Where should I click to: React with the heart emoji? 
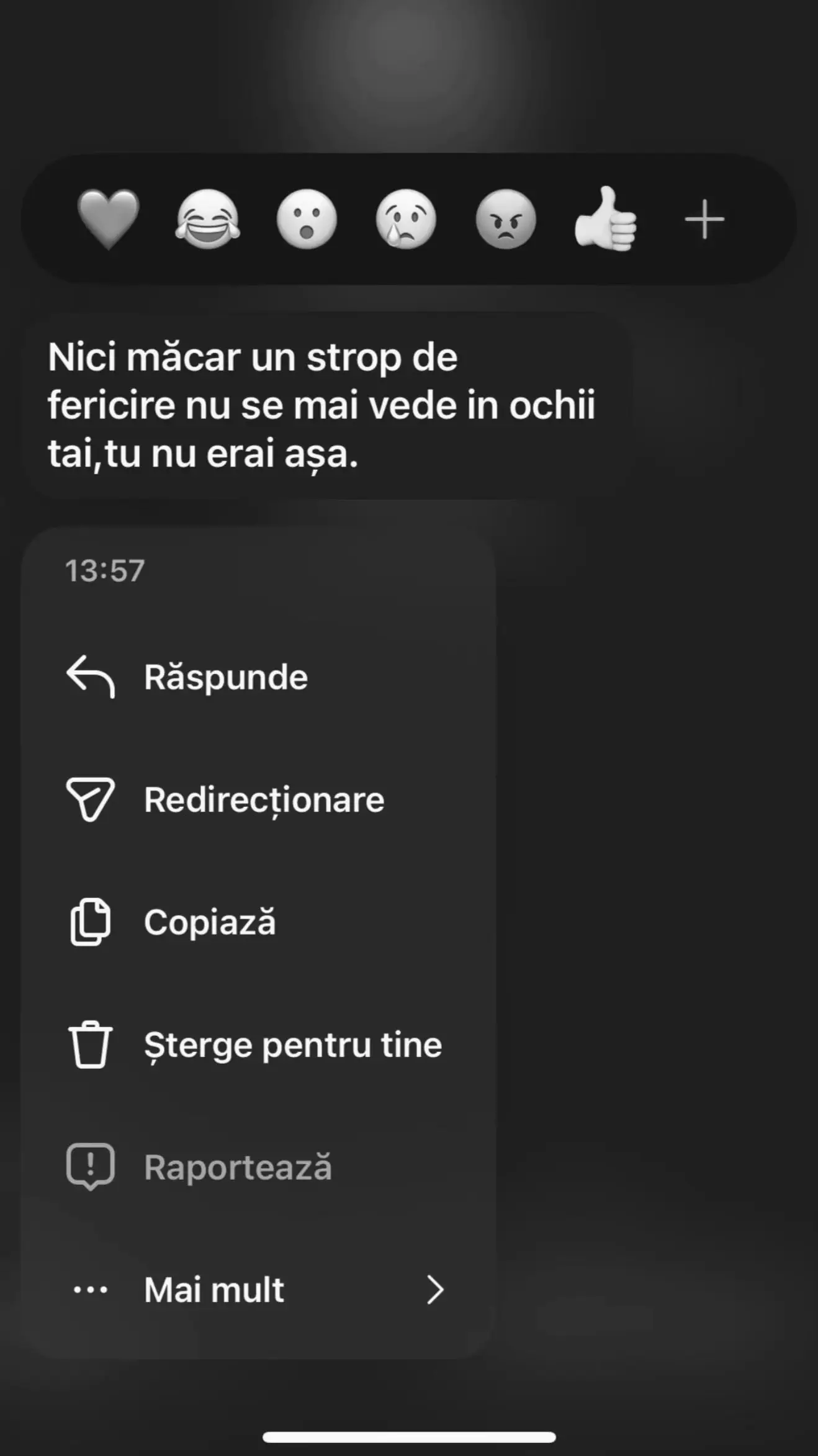click(x=109, y=219)
